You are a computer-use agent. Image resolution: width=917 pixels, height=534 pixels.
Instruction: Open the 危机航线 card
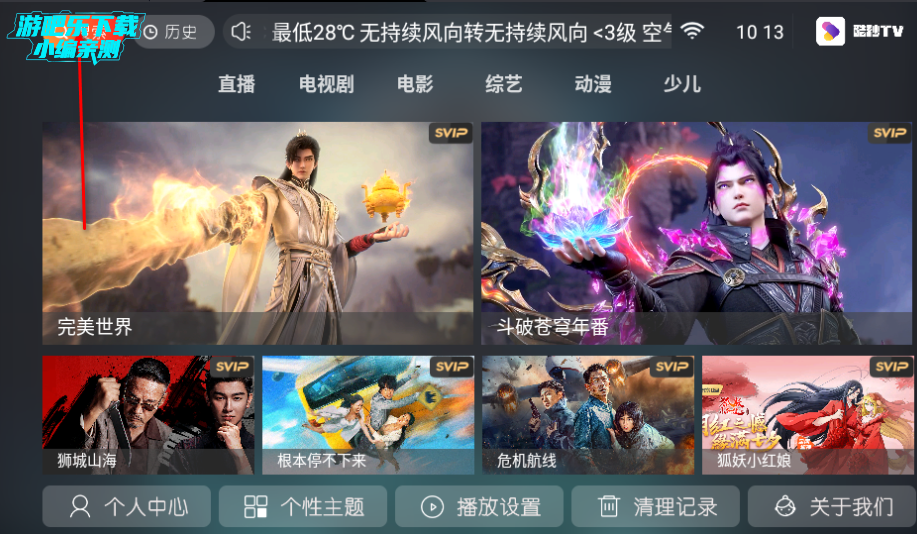click(x=588, y=414)
